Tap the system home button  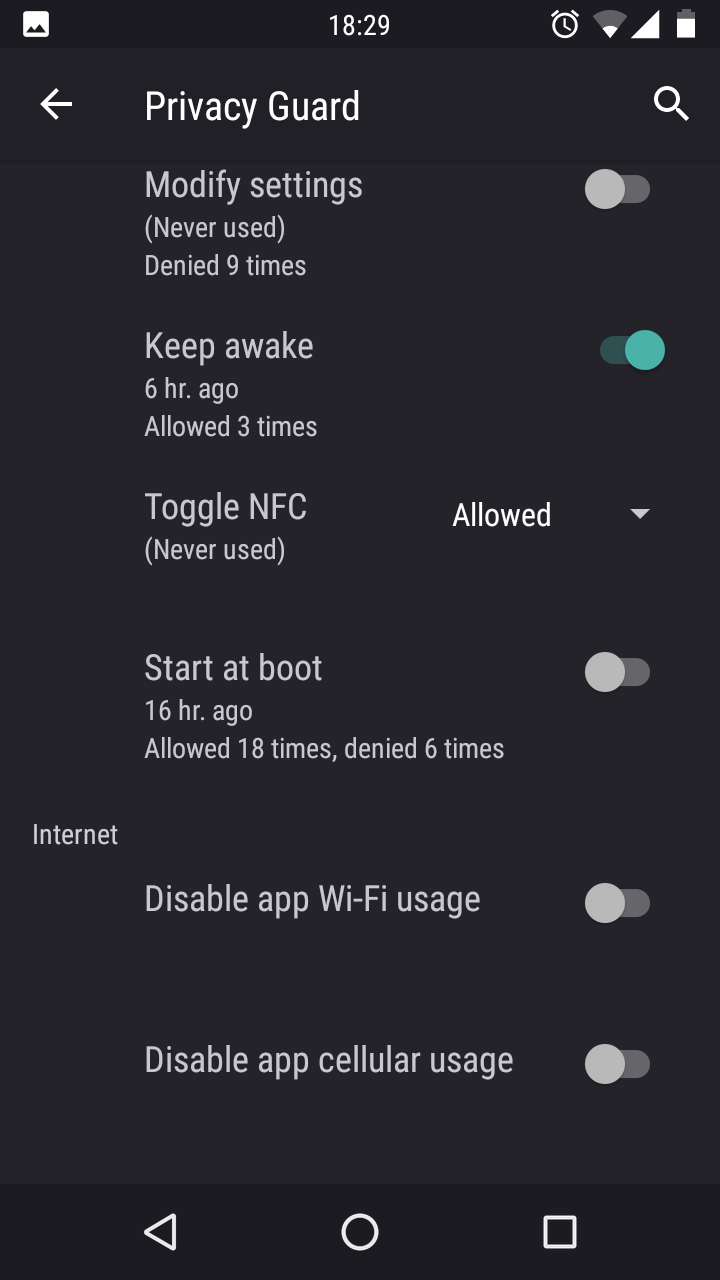point(360,1232)
